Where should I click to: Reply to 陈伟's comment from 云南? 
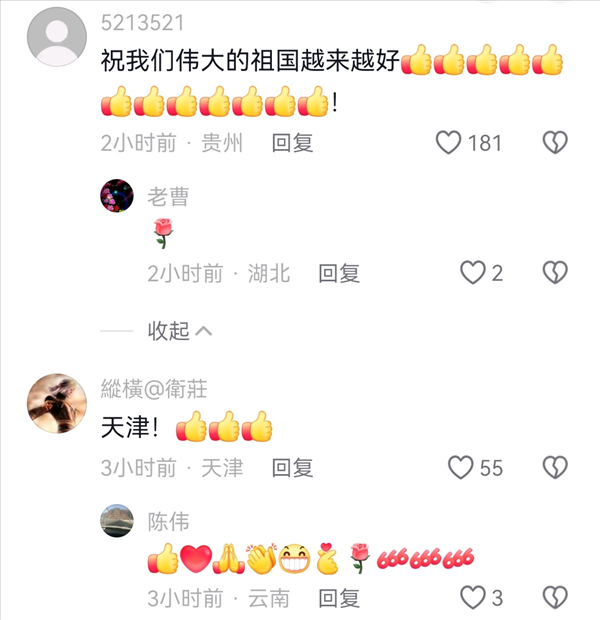(x=339, y=599)
